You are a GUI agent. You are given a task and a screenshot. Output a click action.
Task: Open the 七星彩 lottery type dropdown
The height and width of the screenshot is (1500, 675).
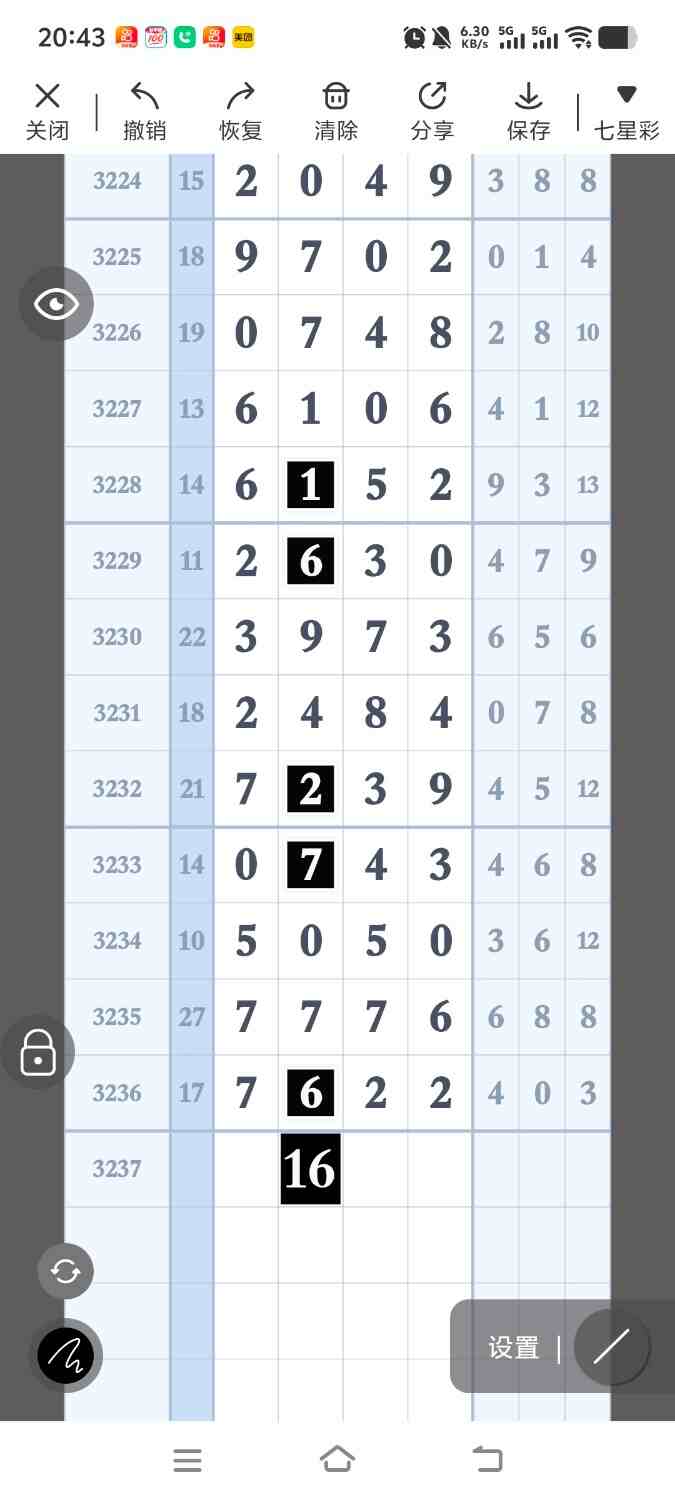627,111
